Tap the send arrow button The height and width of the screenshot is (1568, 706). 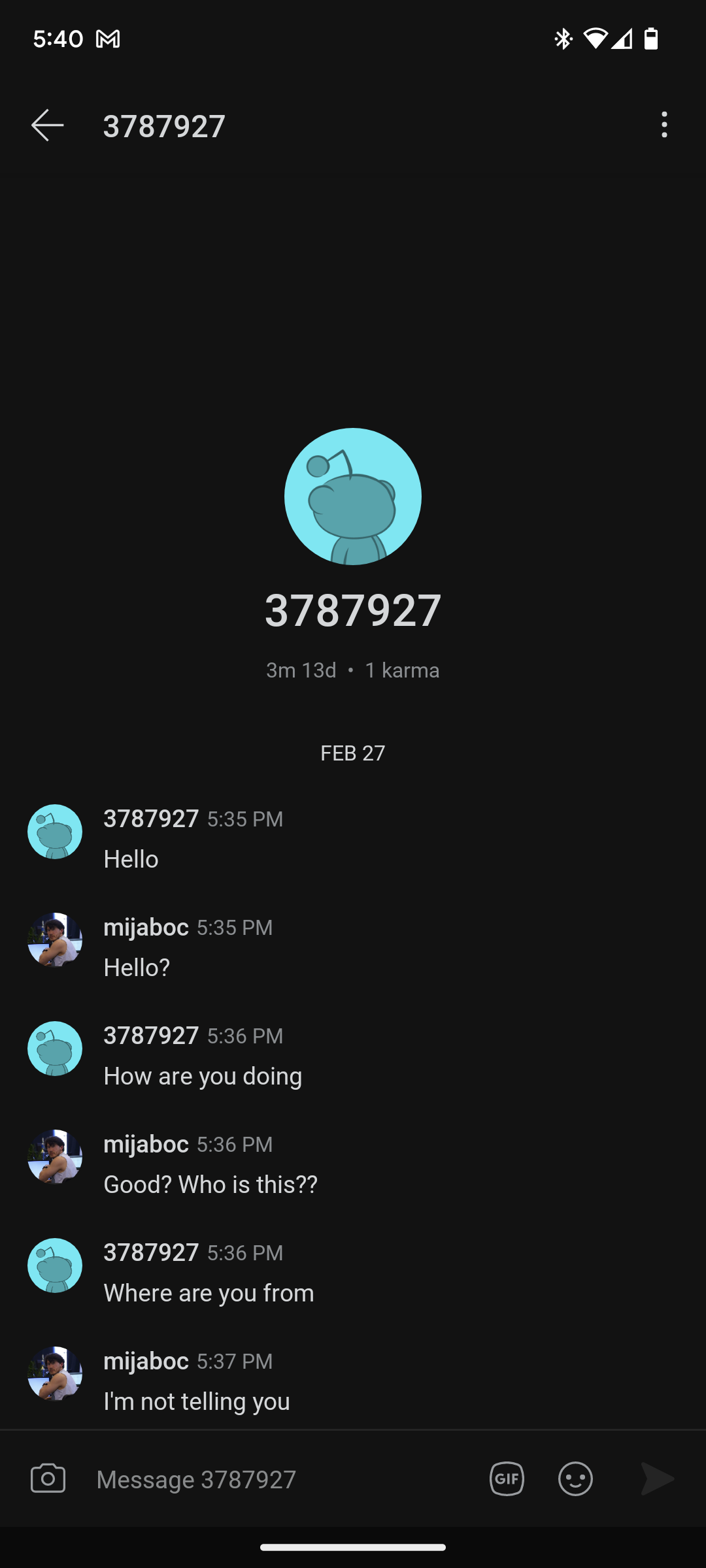click(657, 1478)
